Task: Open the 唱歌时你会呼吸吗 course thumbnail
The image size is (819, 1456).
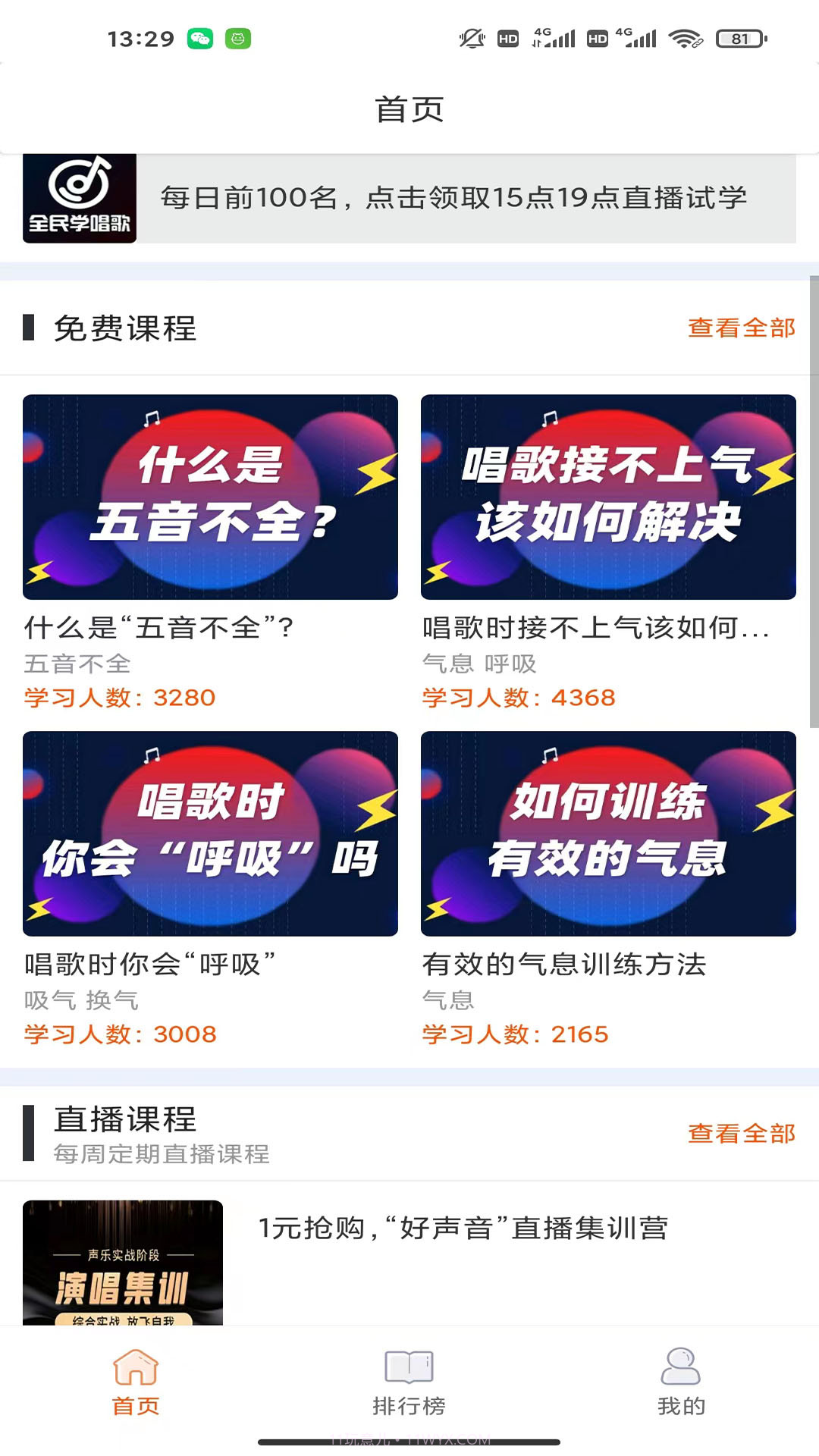Action: 210,833
